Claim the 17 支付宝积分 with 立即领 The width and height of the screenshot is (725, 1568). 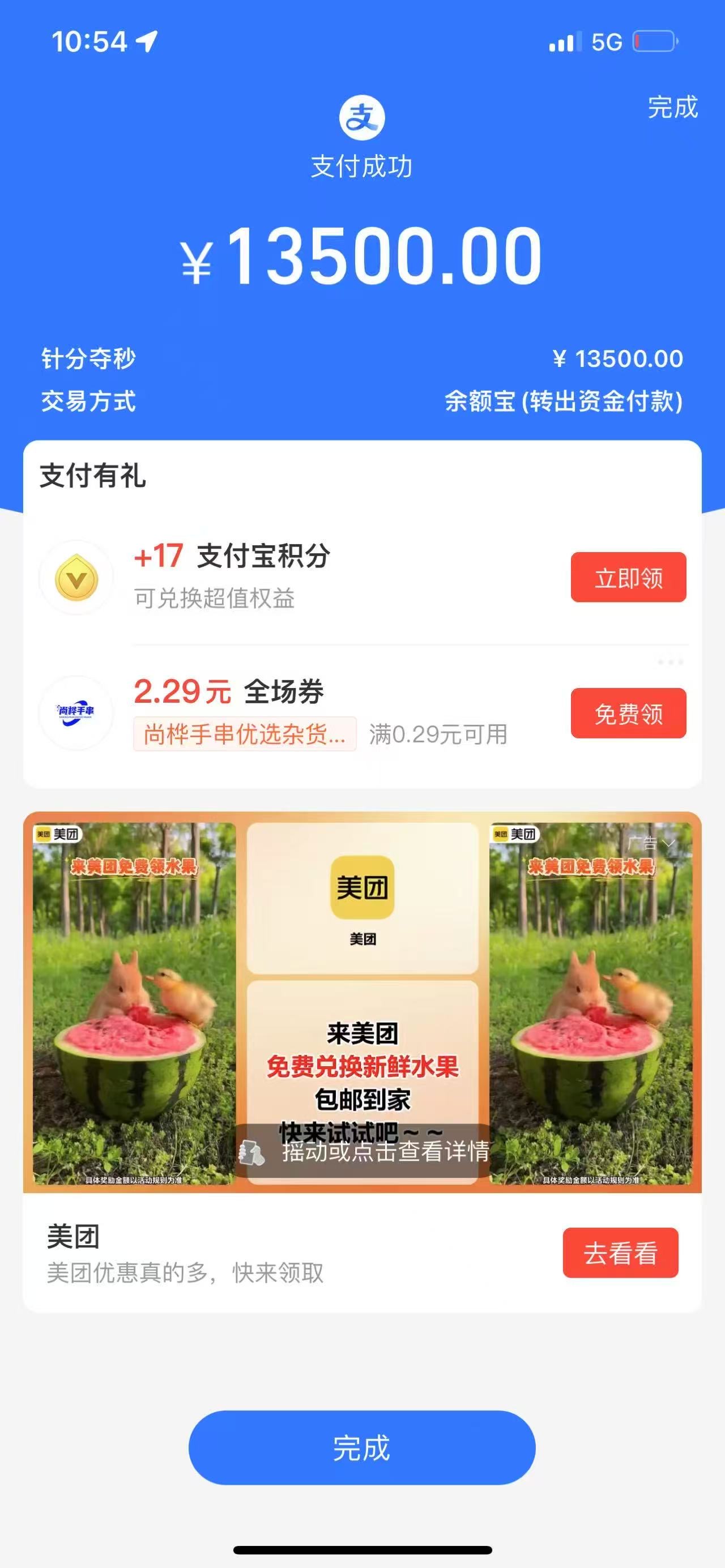(x=628, y=577)
